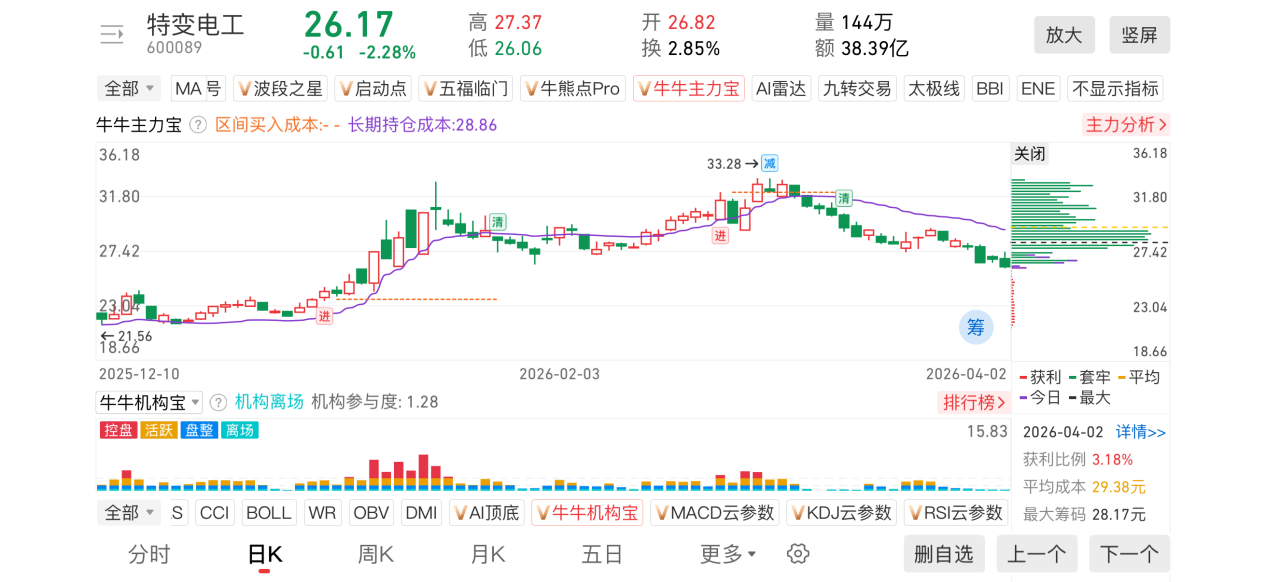1266x582 pixels.
Task: Switch to the 周K tab
Action: (376, 554)
